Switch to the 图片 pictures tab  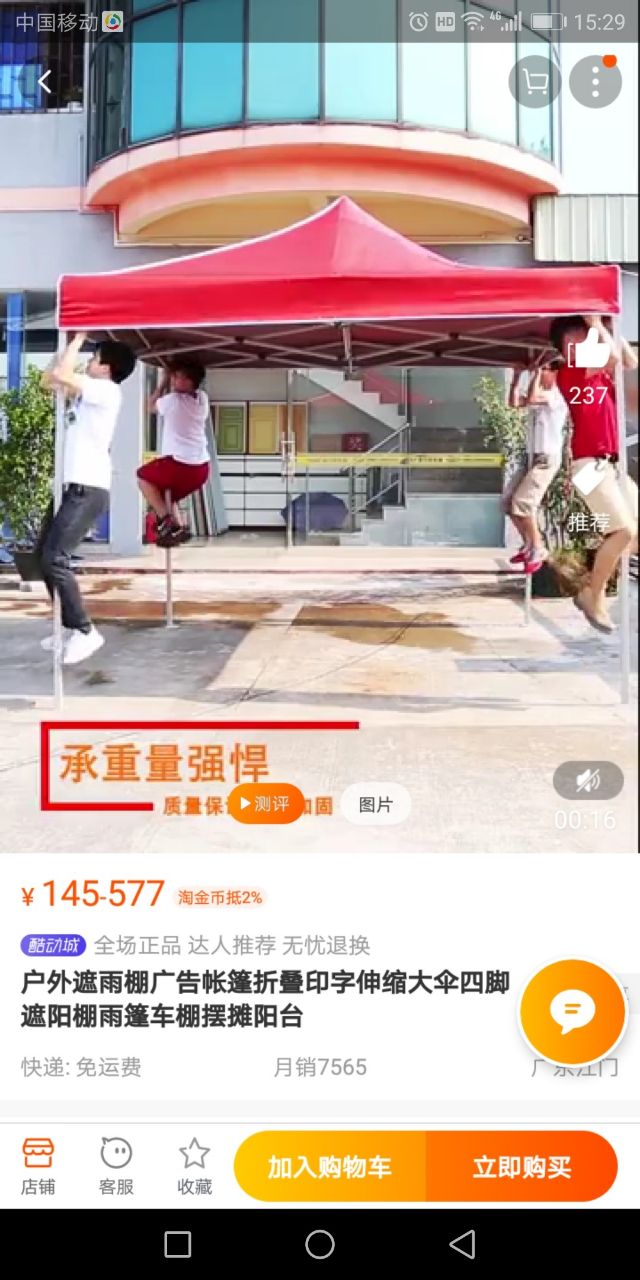point(376,804)
